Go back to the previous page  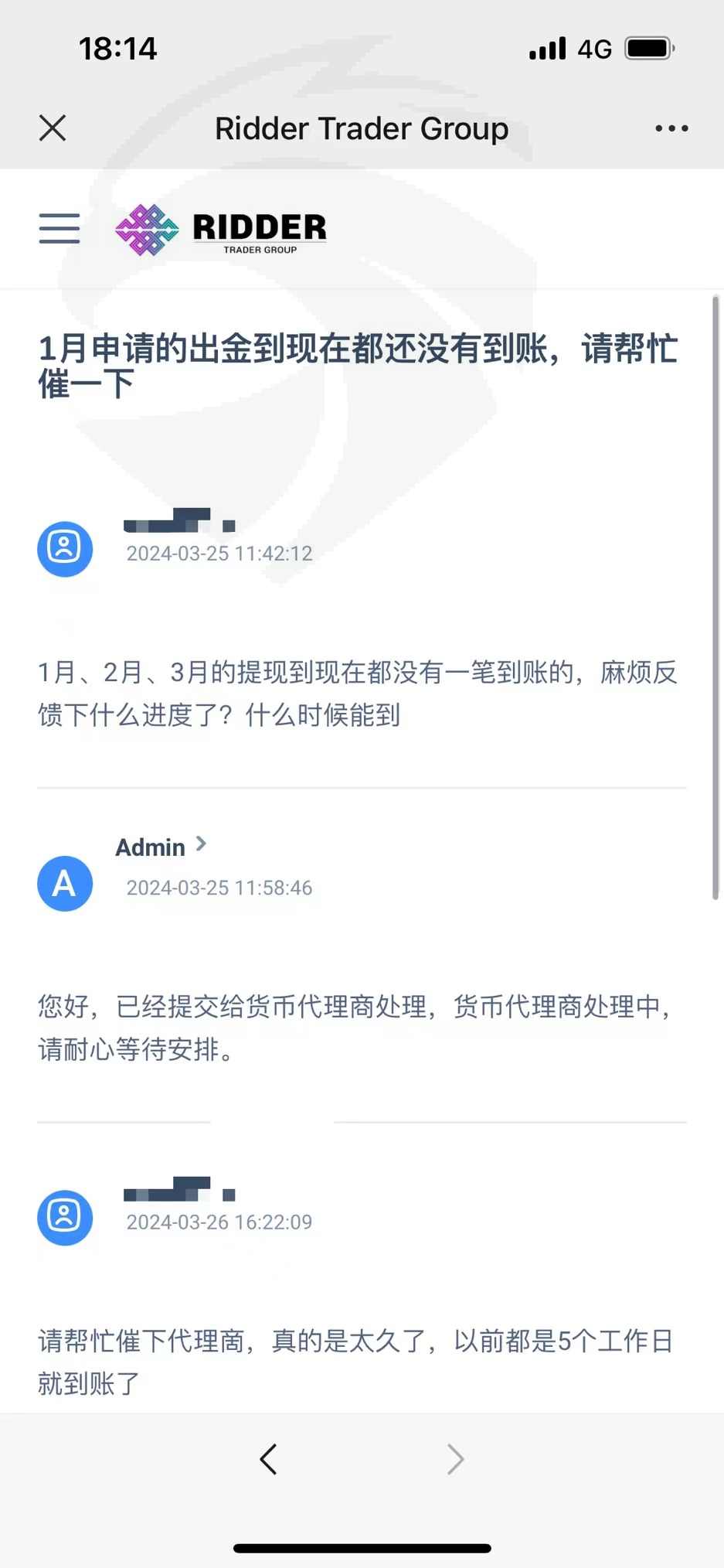(x=268, y=1459)
